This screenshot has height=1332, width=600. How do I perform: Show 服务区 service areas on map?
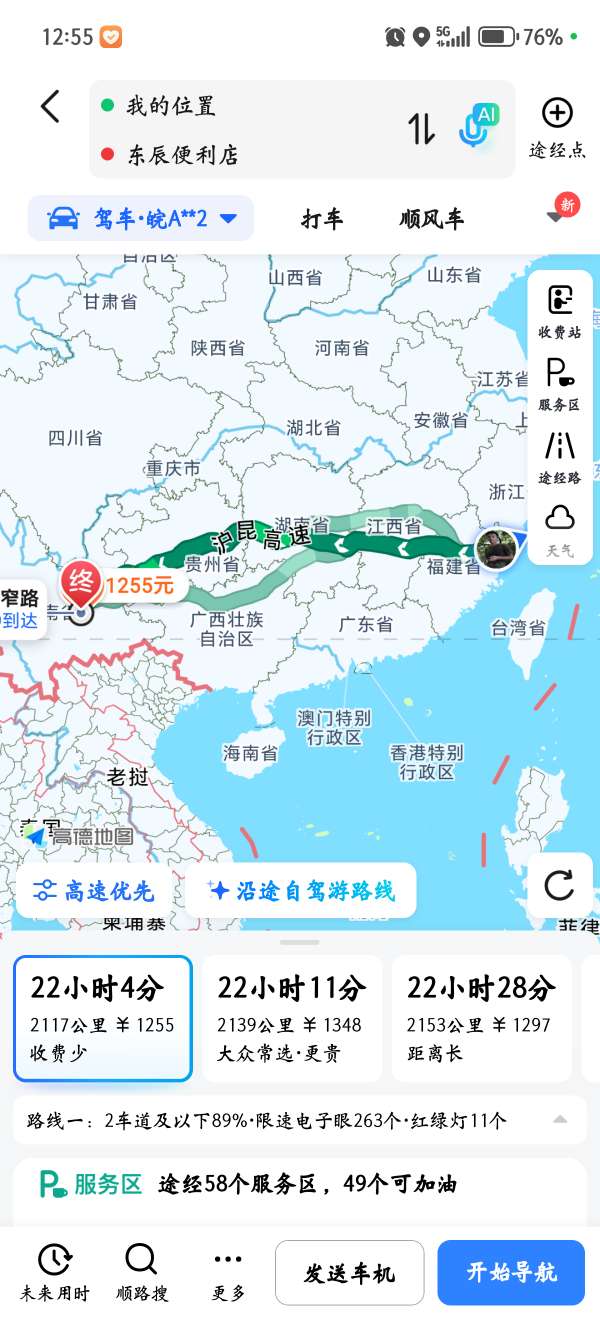pos(560,383)
